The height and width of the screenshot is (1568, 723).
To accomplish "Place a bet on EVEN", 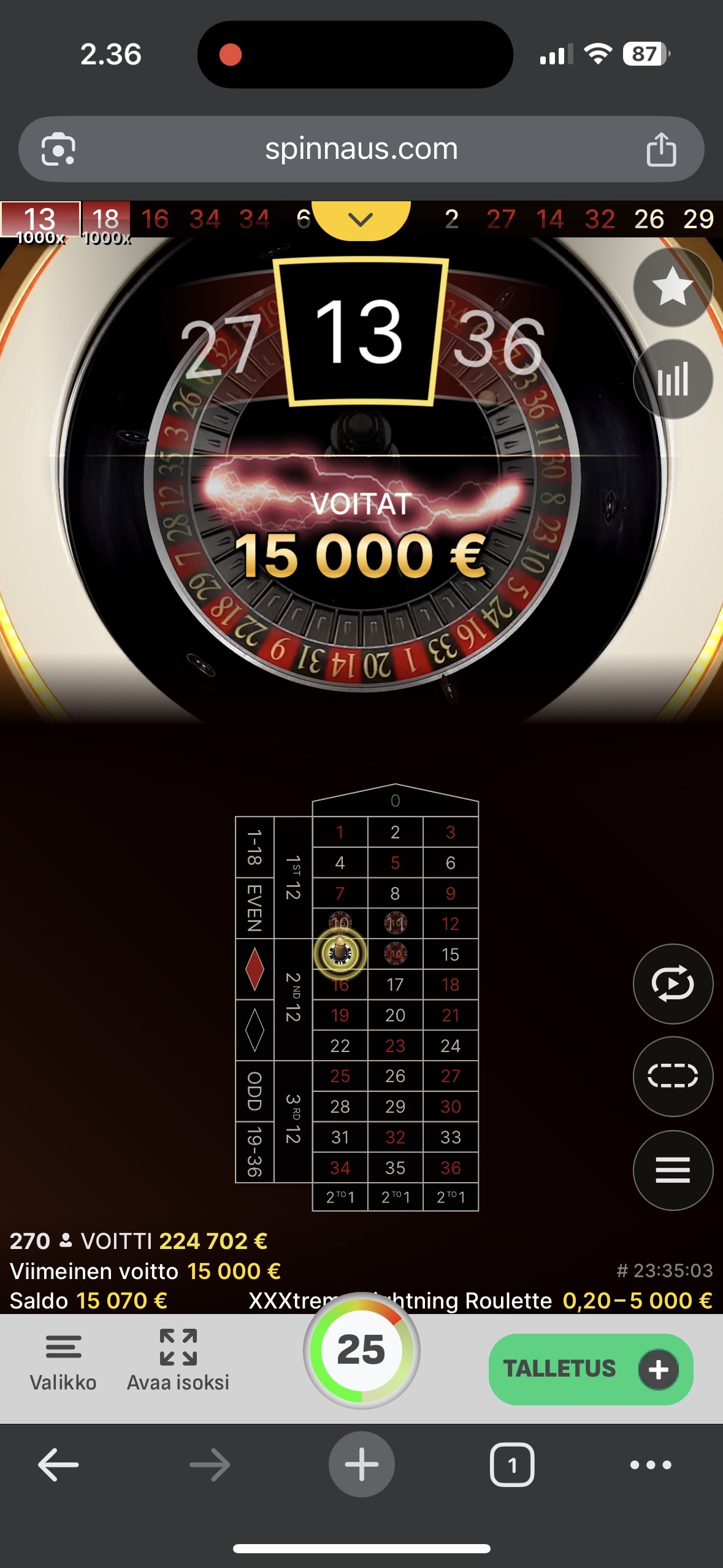I will click(x=254, y=908).
